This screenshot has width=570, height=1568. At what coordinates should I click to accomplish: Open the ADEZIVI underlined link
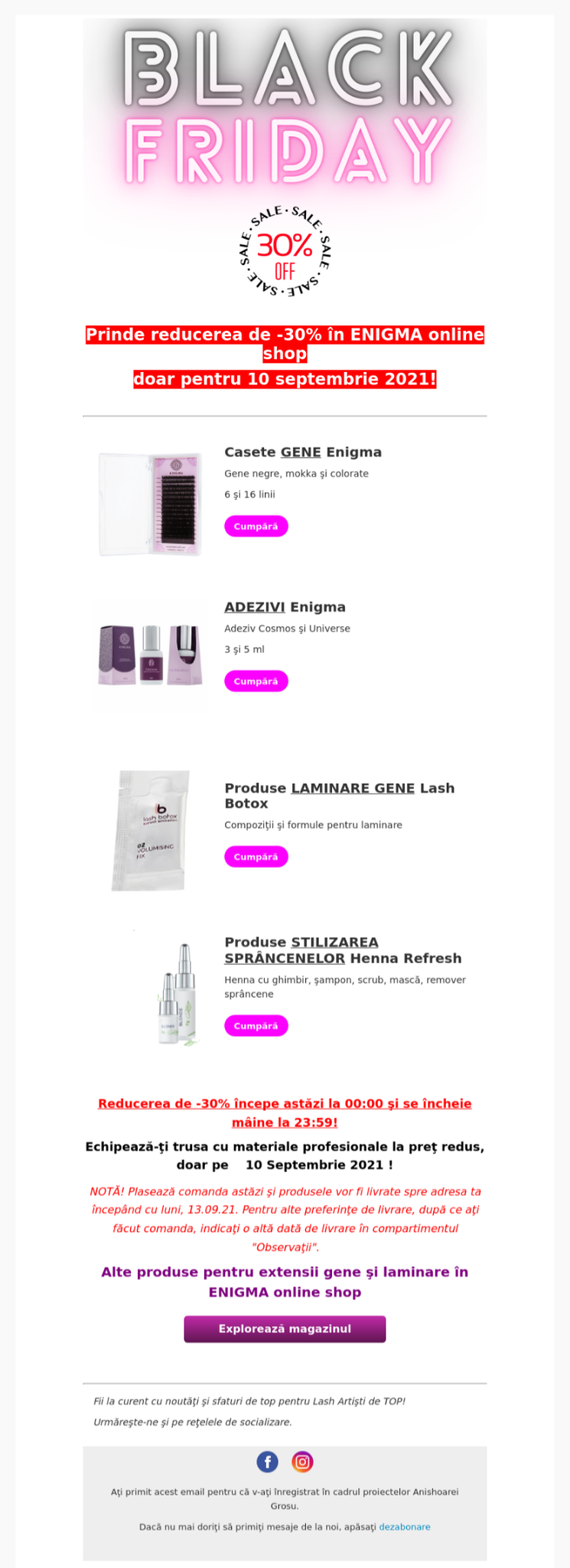point(255,606)
